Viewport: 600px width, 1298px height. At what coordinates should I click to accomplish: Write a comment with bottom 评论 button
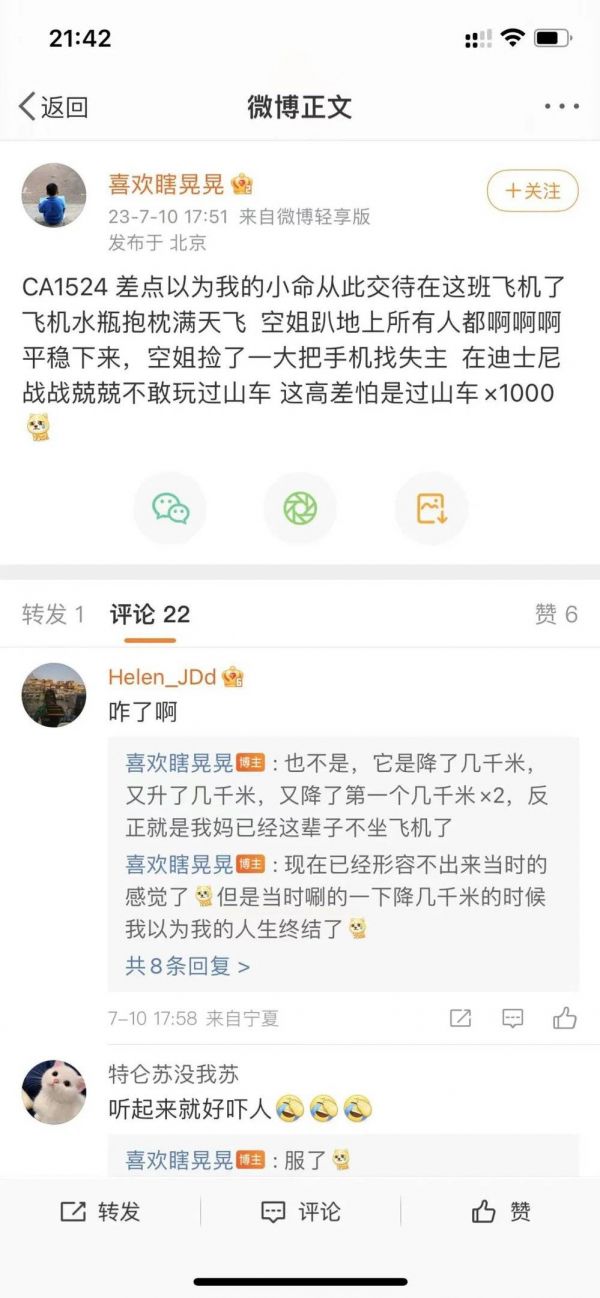click(x=300, y=1212)
